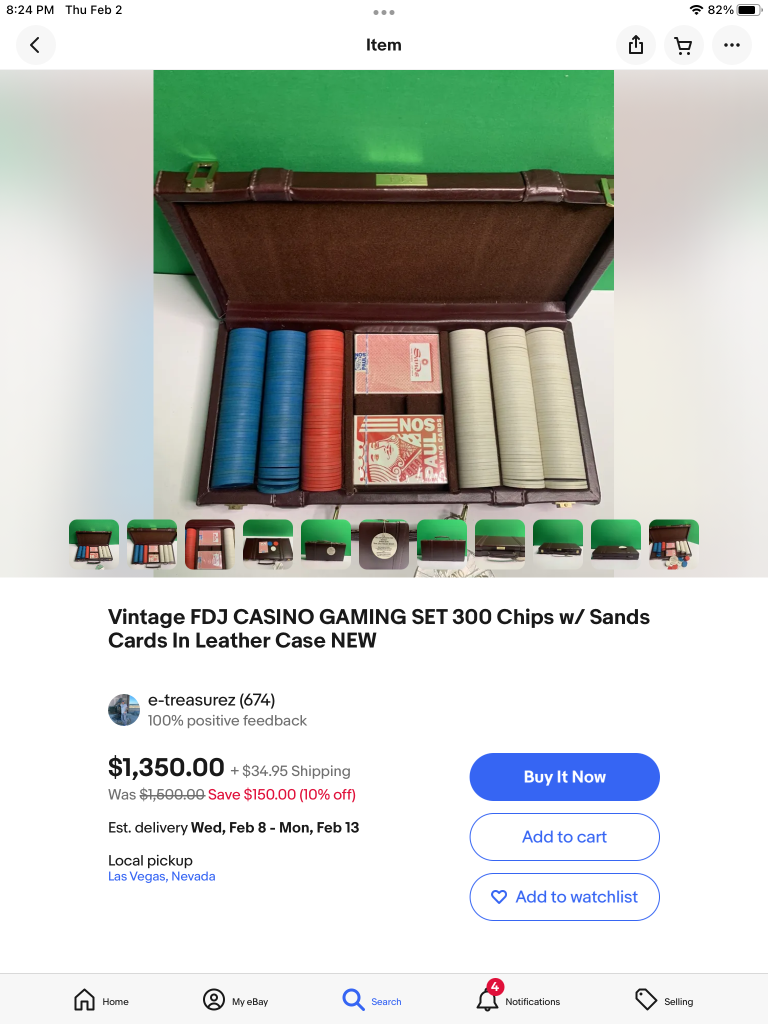
Task: Open the shopping cart
Action: tap(684, 45)
